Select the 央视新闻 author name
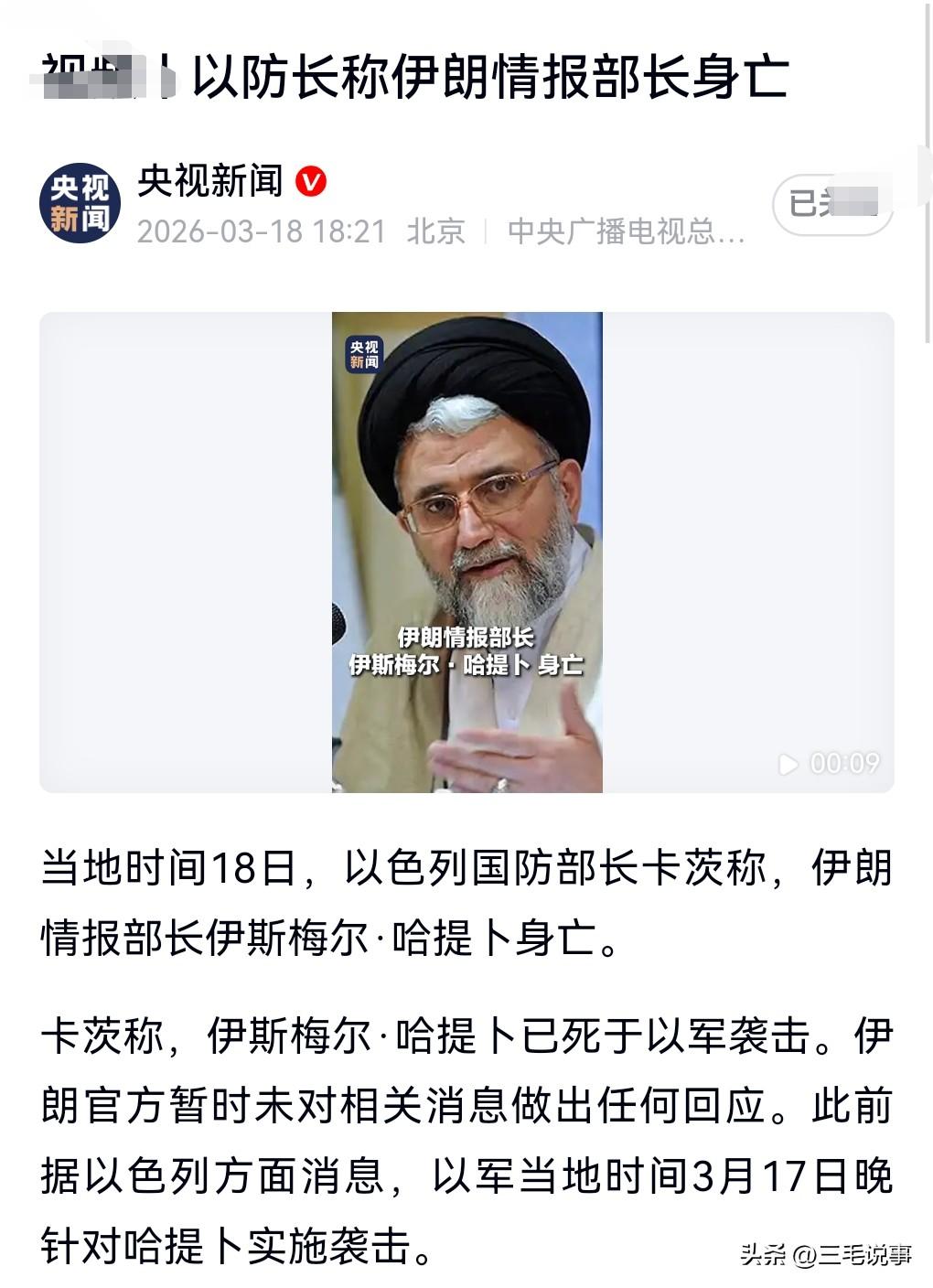Viewport: 933px width, 1288px height. (x=217, y=179)
